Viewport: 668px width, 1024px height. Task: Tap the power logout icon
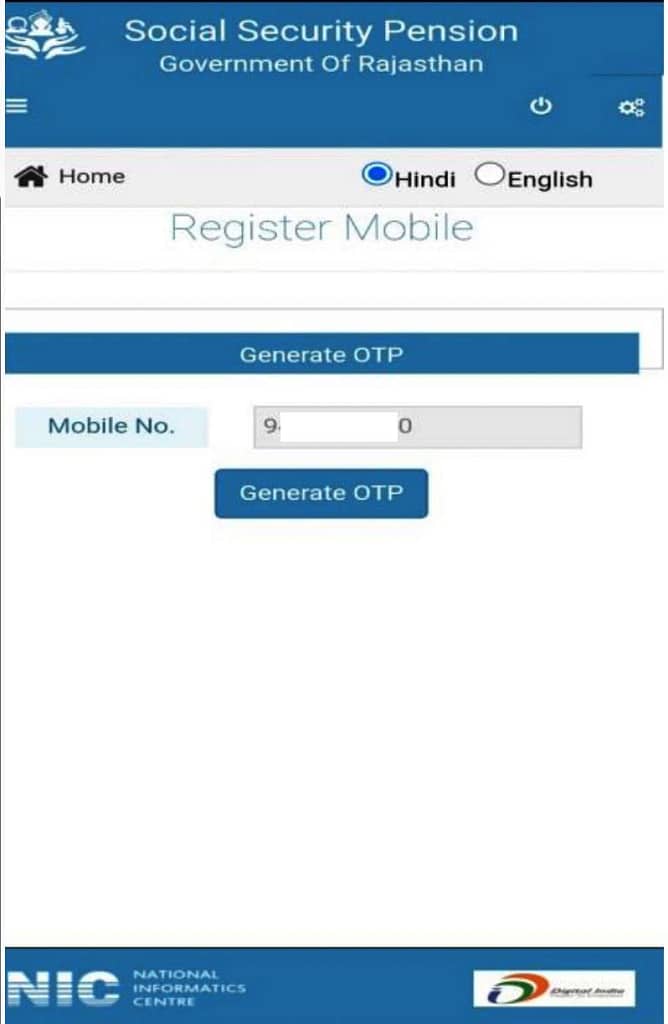click(541, 106)
